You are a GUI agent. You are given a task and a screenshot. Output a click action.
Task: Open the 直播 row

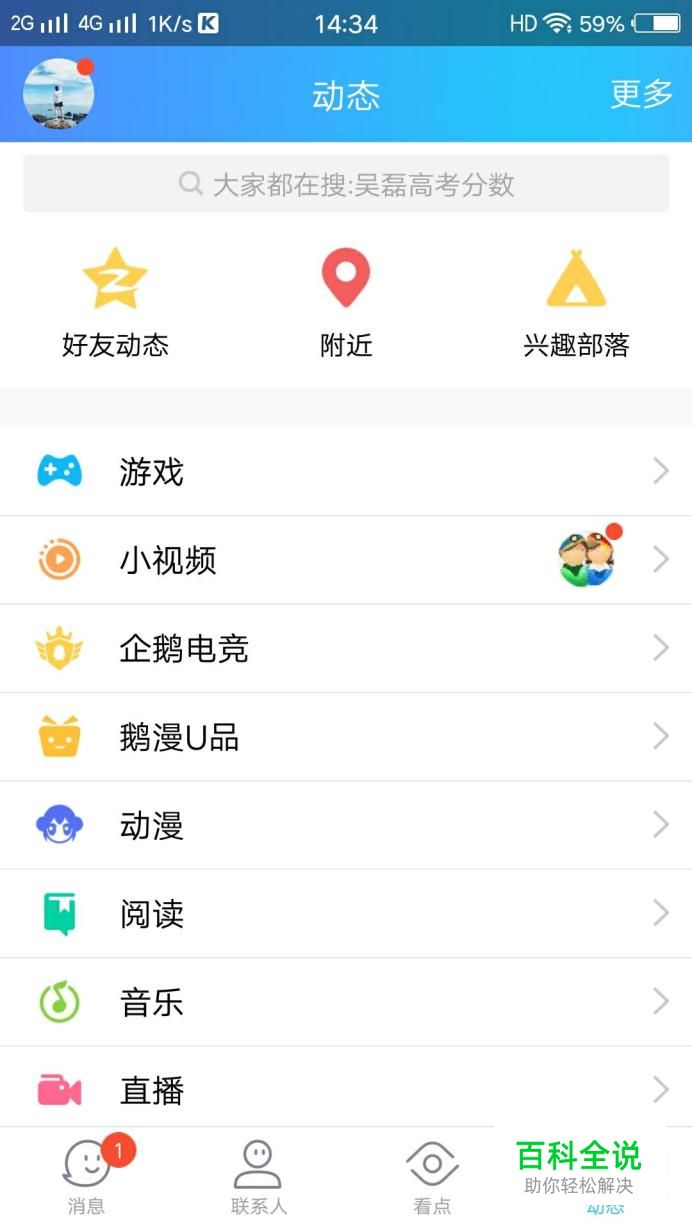click(x=346, y=1089)
